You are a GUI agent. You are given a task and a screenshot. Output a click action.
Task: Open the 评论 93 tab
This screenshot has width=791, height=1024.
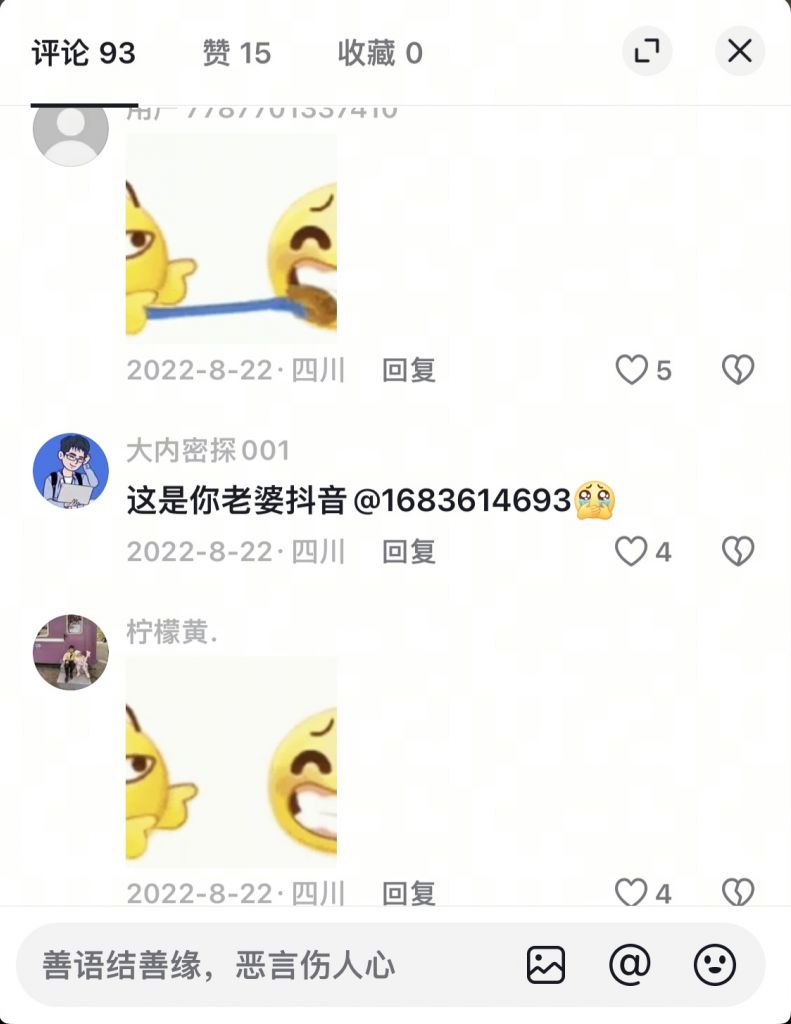point(84,53)
